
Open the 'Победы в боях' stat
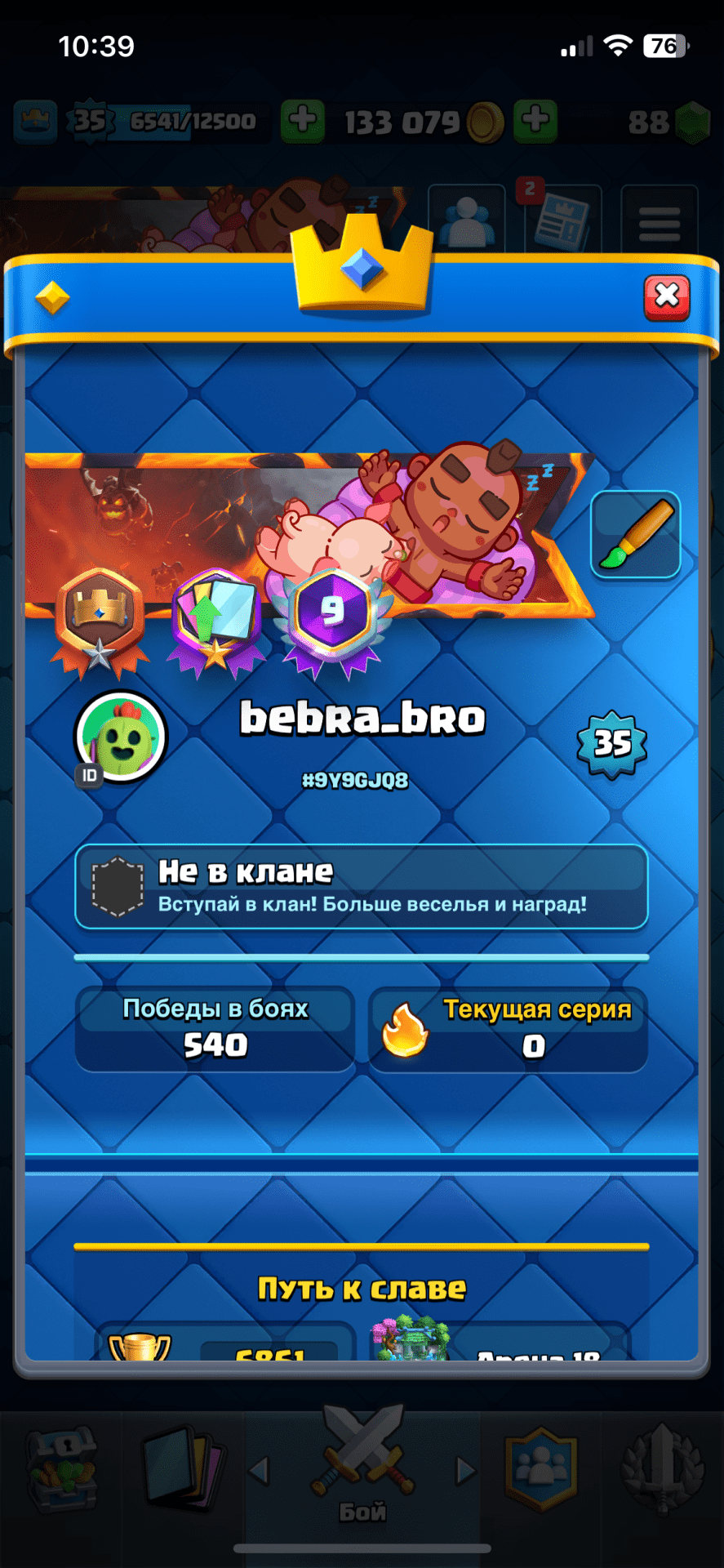coord(215,1029)
